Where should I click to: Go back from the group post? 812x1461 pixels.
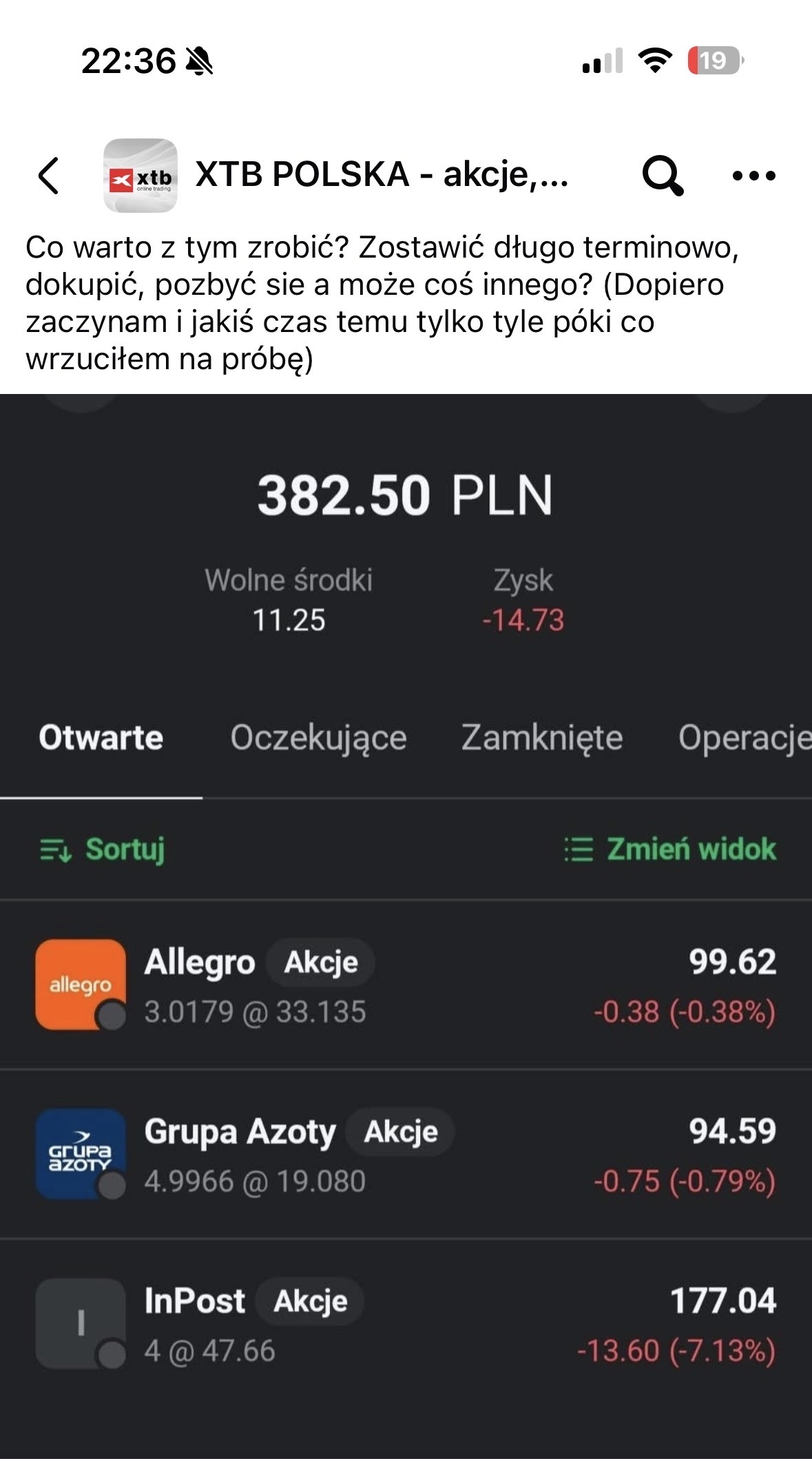coord(49,176)
